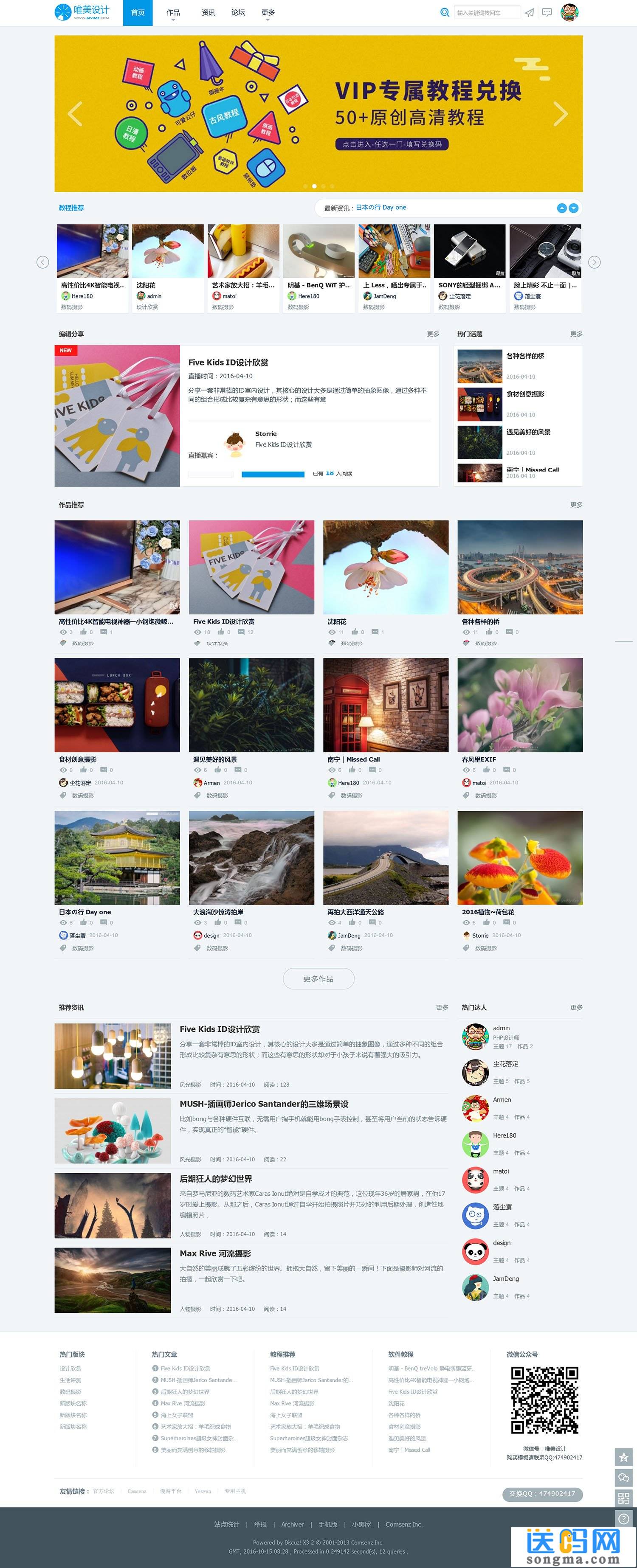This screenshot has width=637, height=1568.
Task: View profile of user 尘花落定
Action: pos(505,1063)
